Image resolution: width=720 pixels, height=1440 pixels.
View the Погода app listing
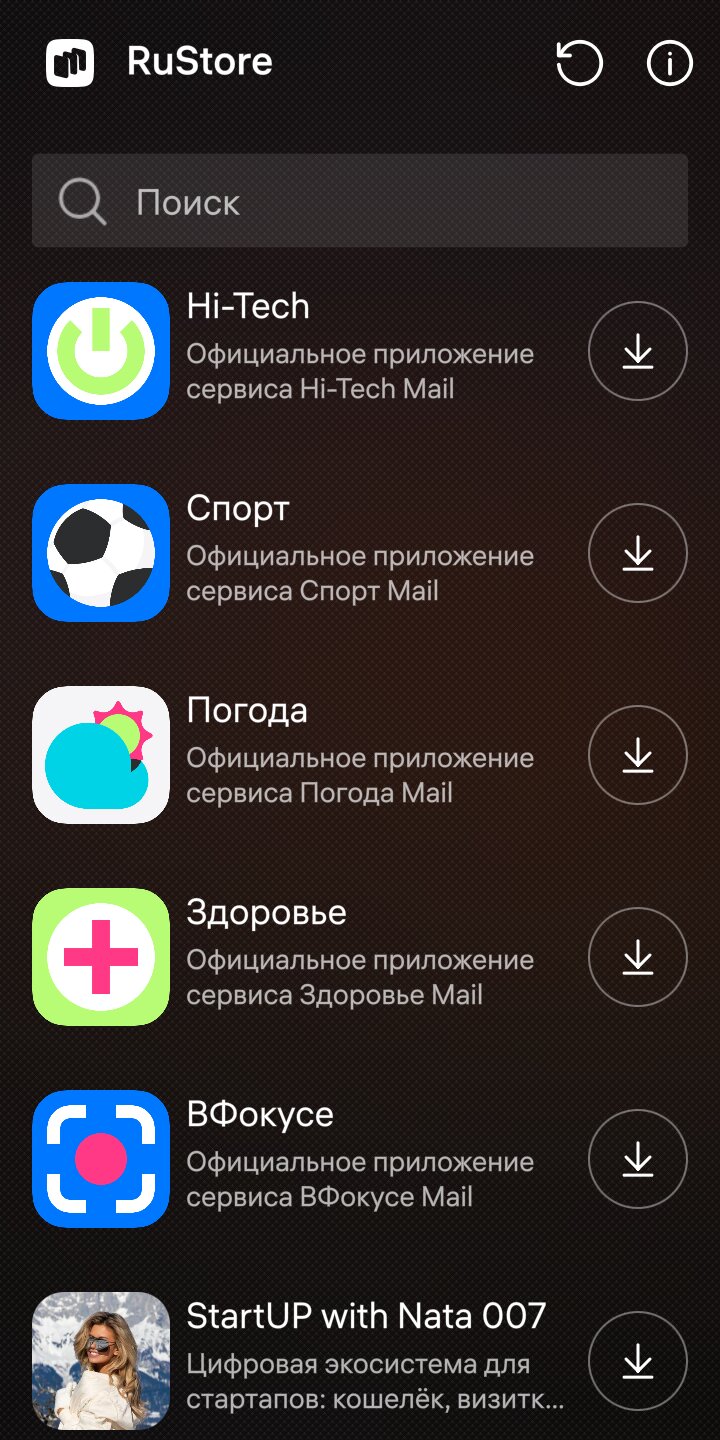pos(360,755)
